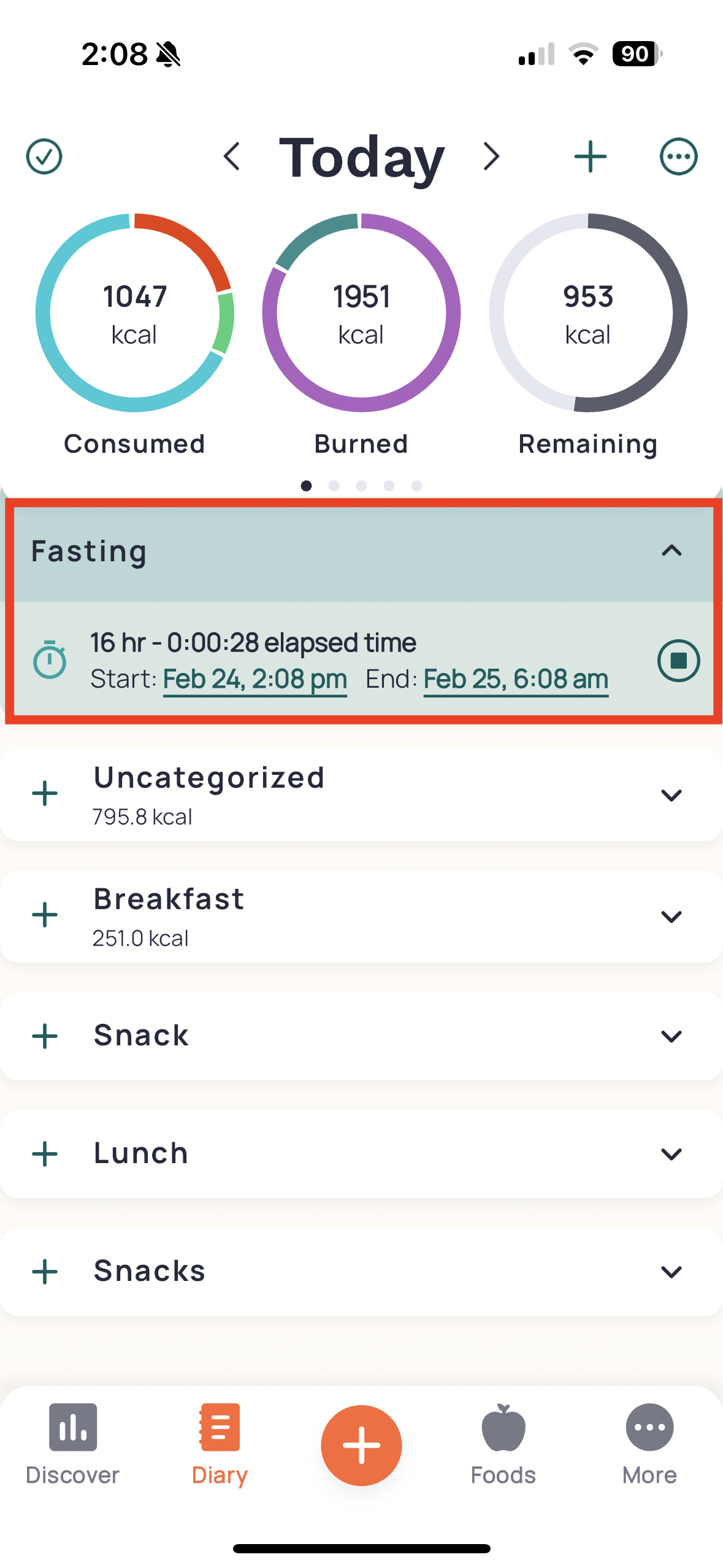Image resolution: width=723 pixels, height=1568 pixels.
Task: Advance to the next day
Action: pos(491,157)
